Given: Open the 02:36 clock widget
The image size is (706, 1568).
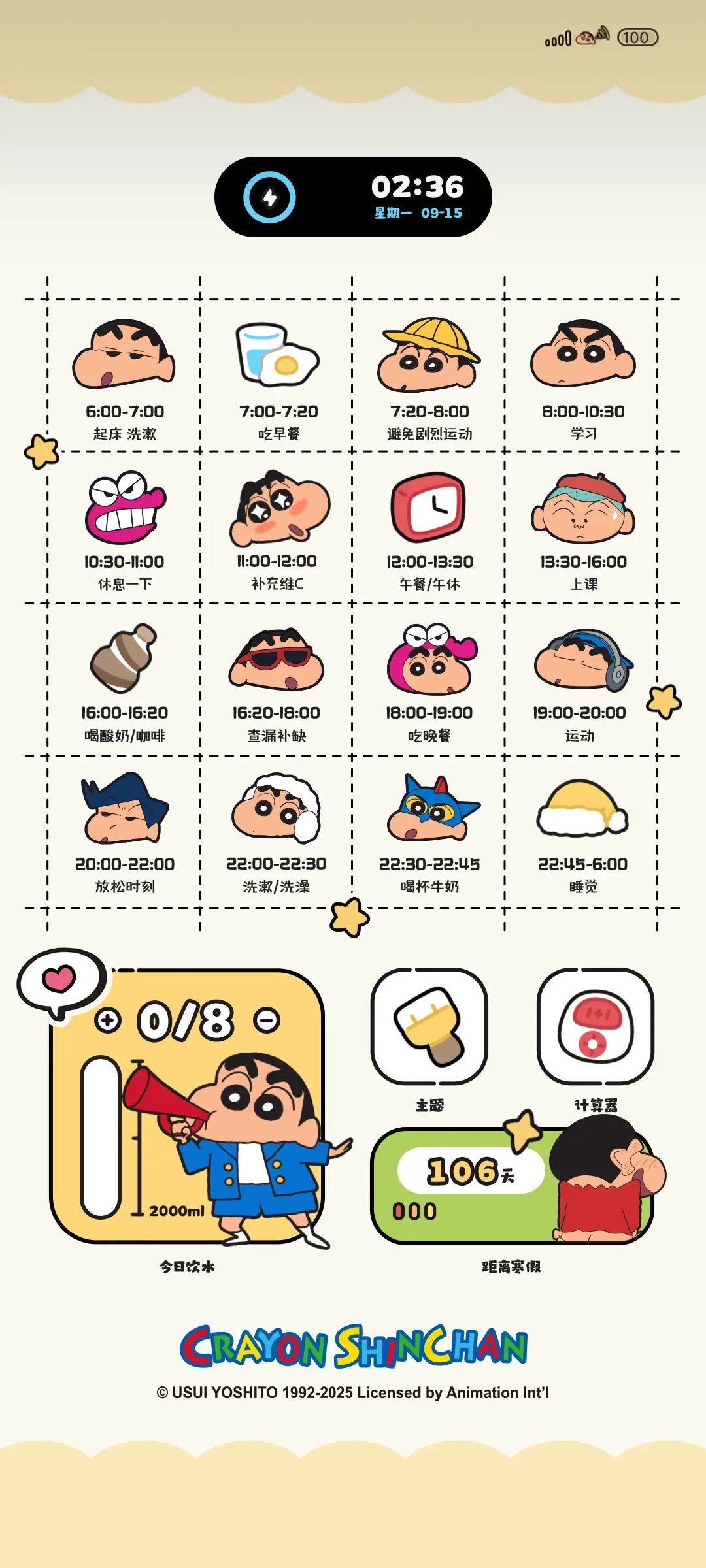Looking at the screenshot, I should pyautogui.click(x=353, y=197).
